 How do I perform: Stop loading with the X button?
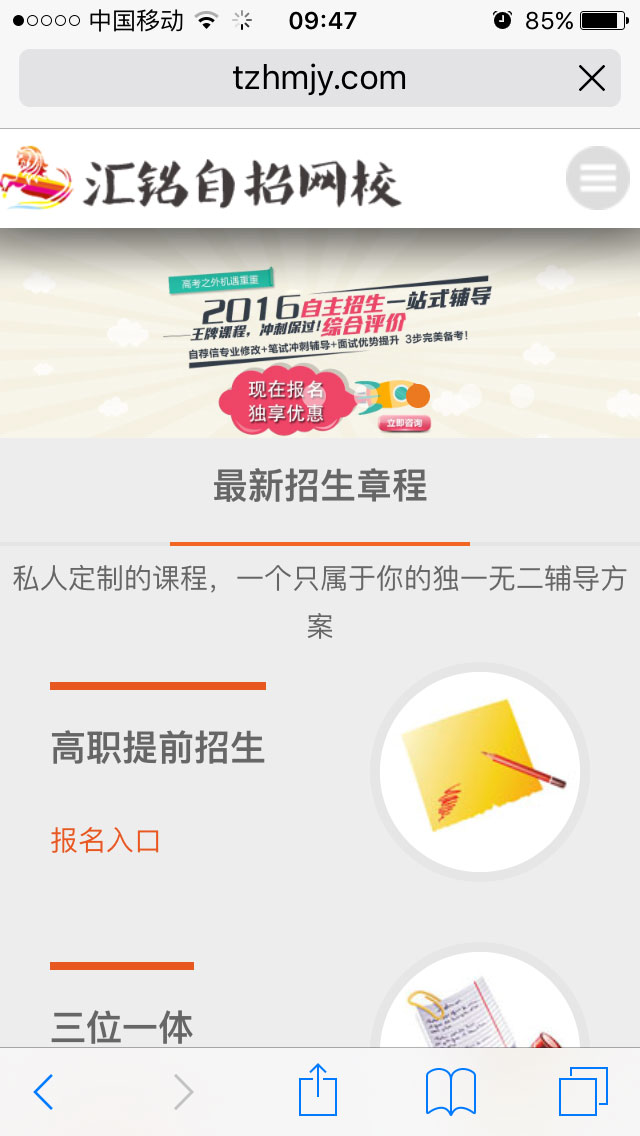(x=592, y=78)
